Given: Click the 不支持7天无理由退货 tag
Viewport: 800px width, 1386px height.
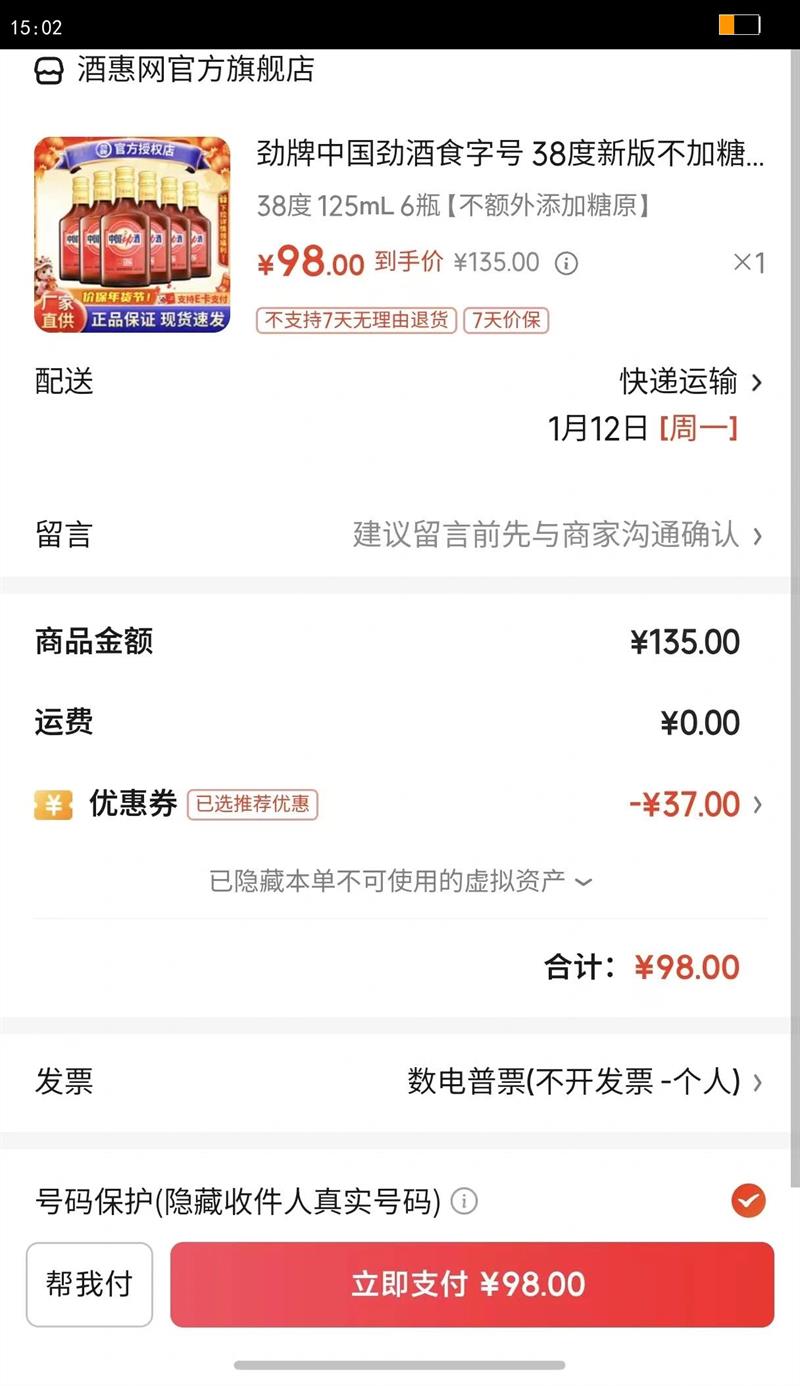Looking at the screenshot, I should tap(358, 321).
